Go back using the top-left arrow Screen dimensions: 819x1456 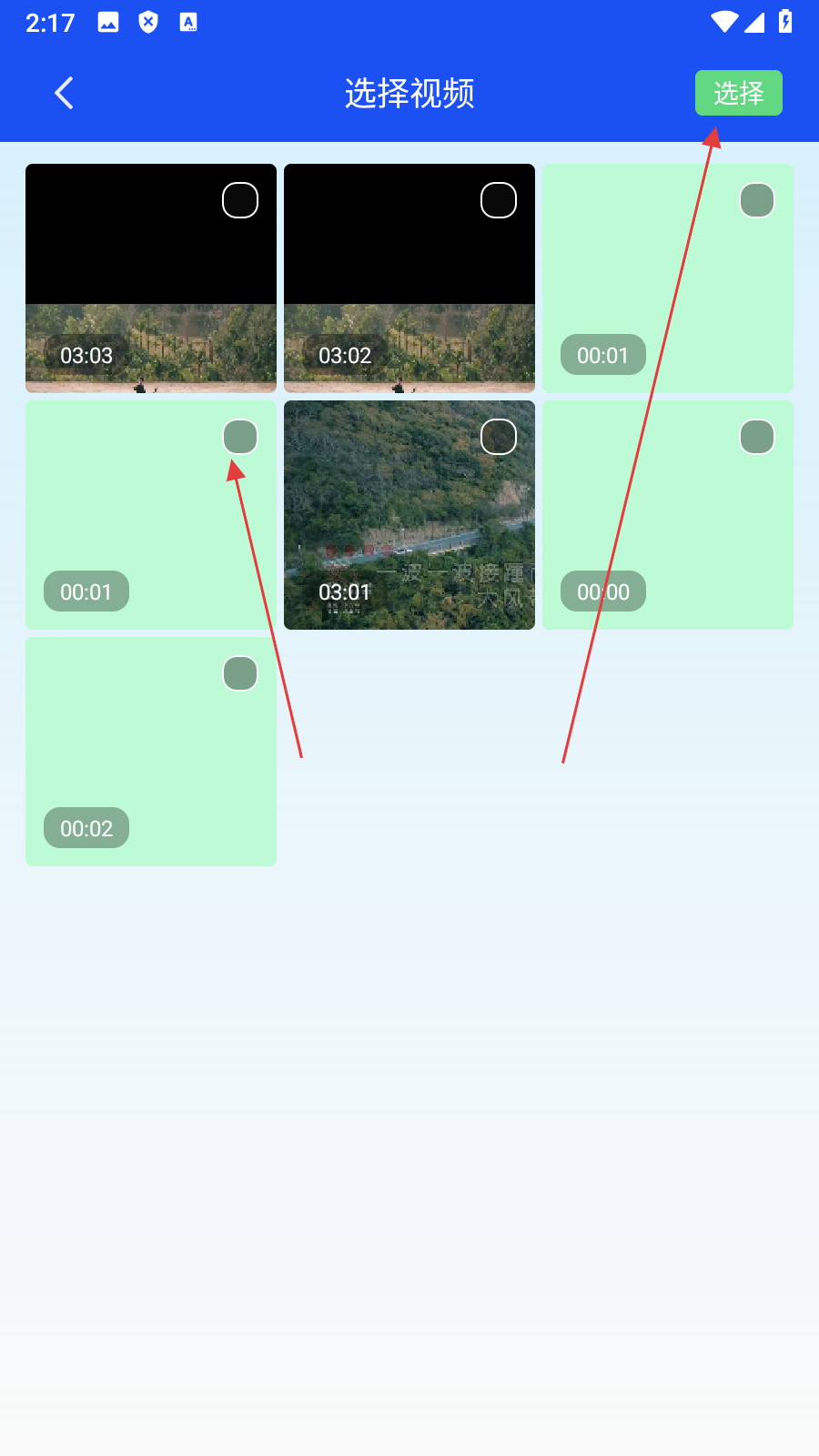click(x=64, y=93)
